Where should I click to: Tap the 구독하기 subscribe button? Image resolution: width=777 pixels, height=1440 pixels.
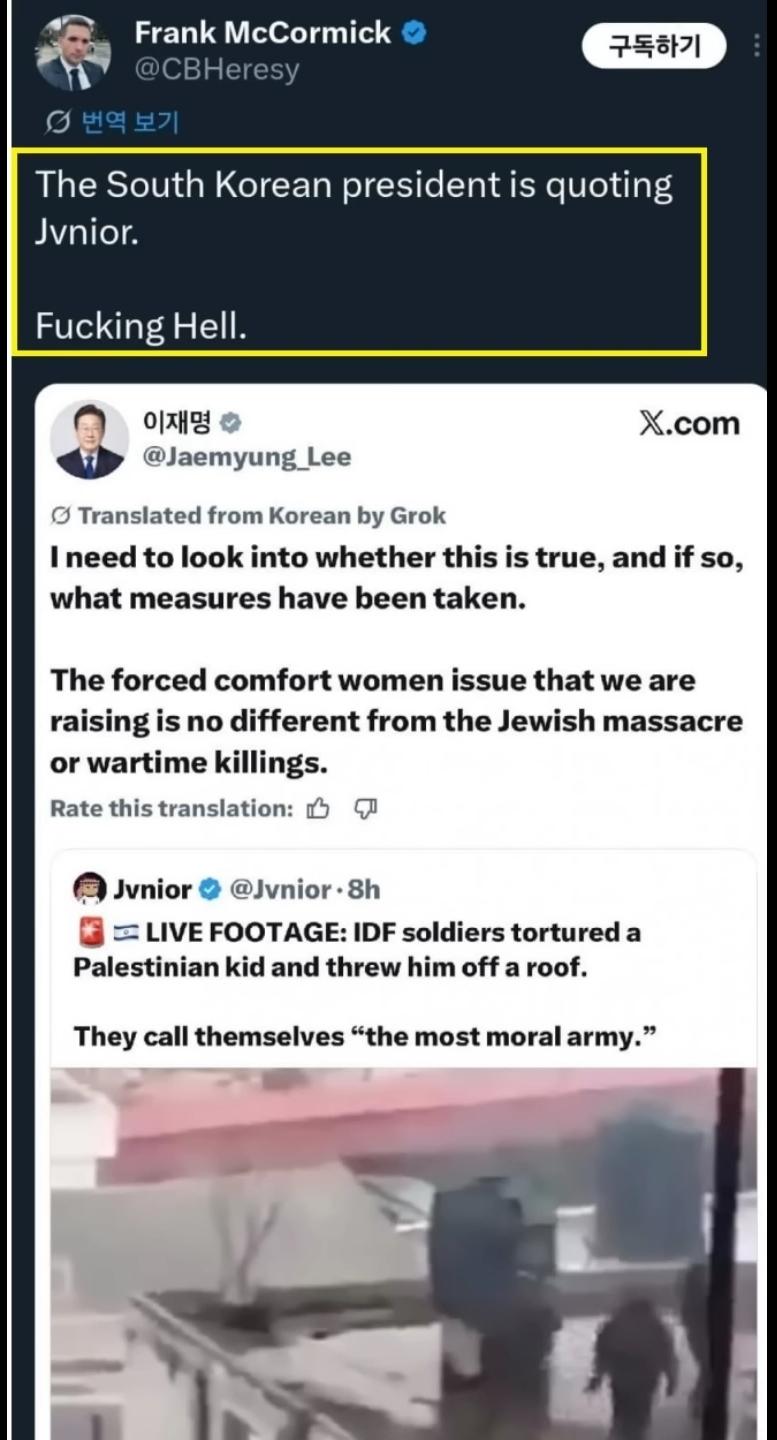[654, 46]
